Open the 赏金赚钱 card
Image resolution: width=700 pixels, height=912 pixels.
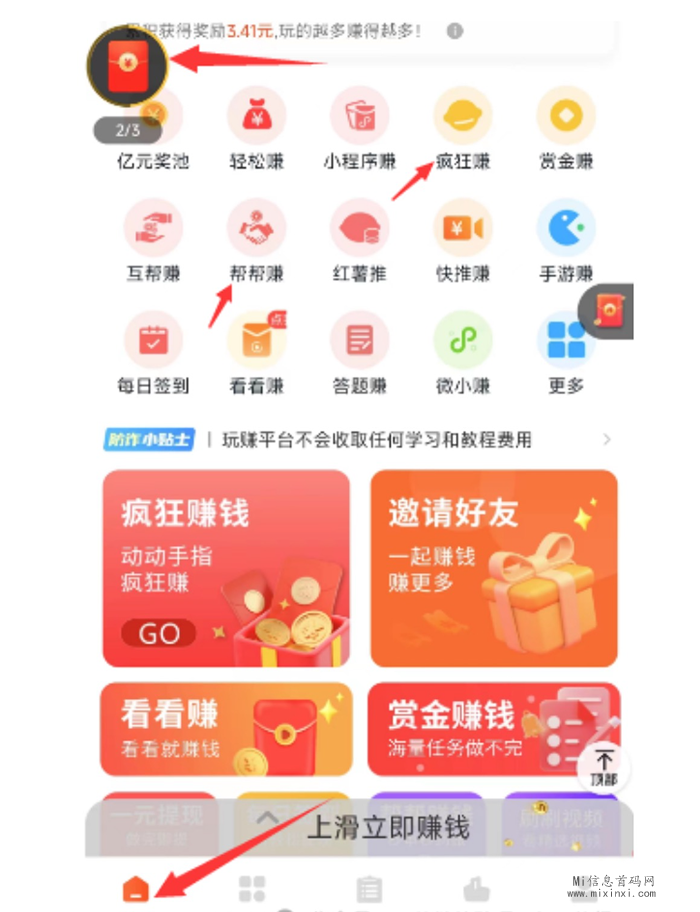494,729
